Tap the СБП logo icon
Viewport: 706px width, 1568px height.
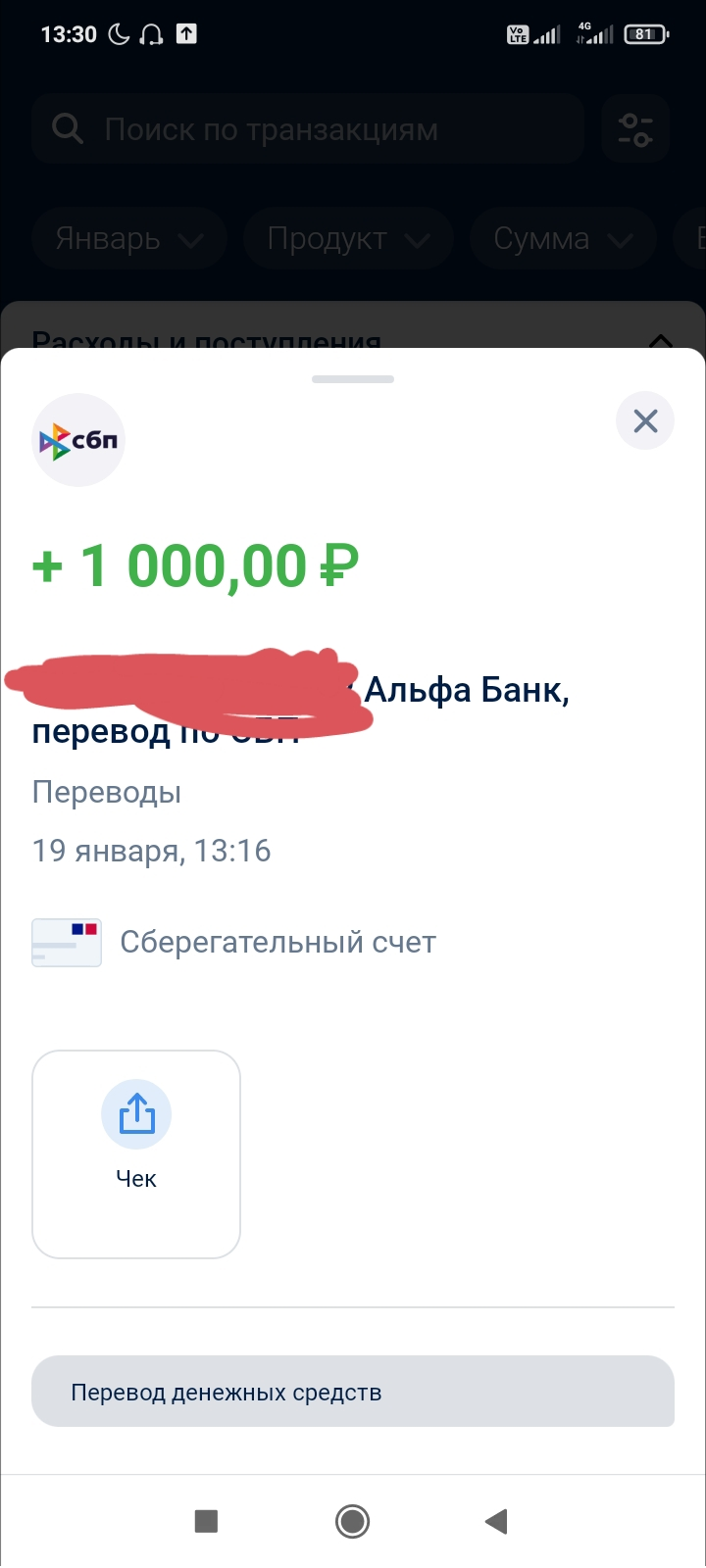78,439
